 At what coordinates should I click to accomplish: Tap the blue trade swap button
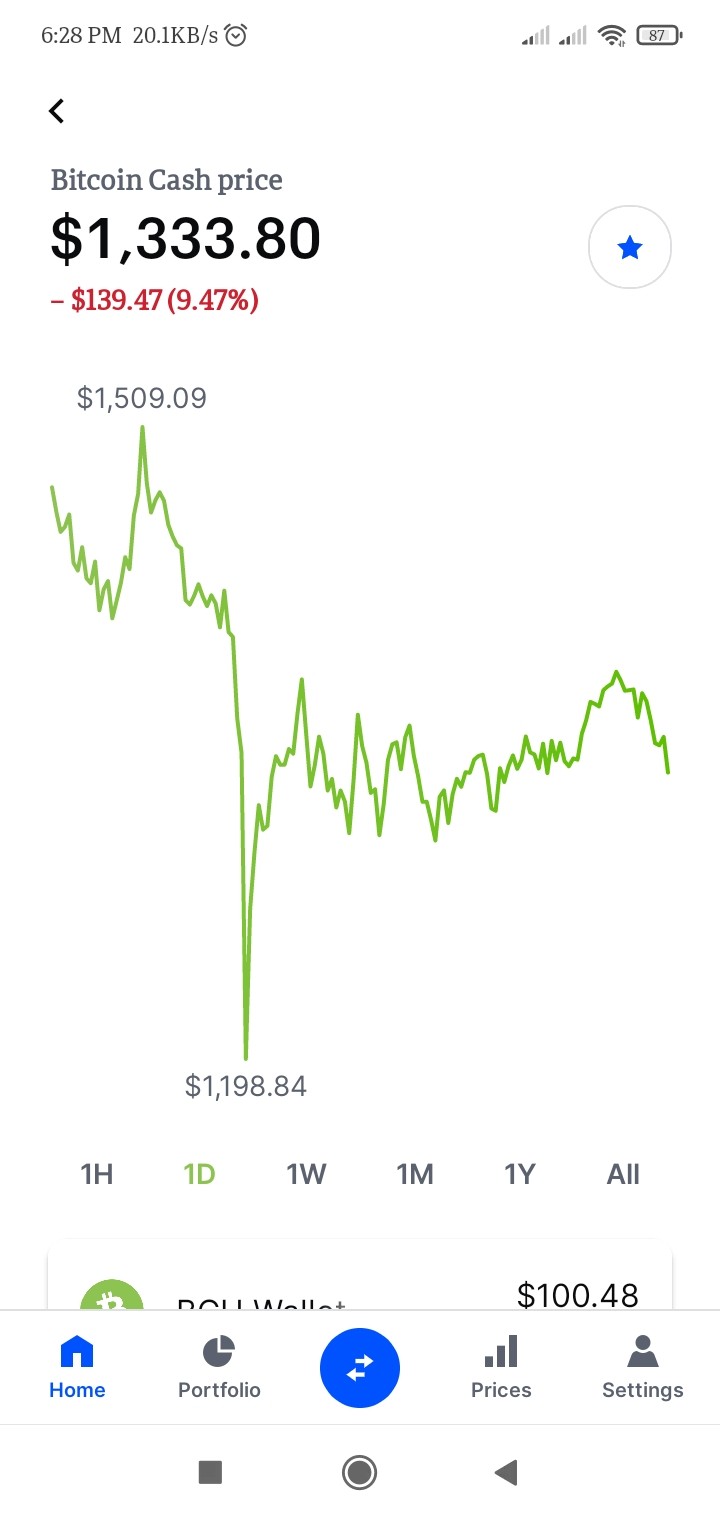click(x=360, y=1368)
